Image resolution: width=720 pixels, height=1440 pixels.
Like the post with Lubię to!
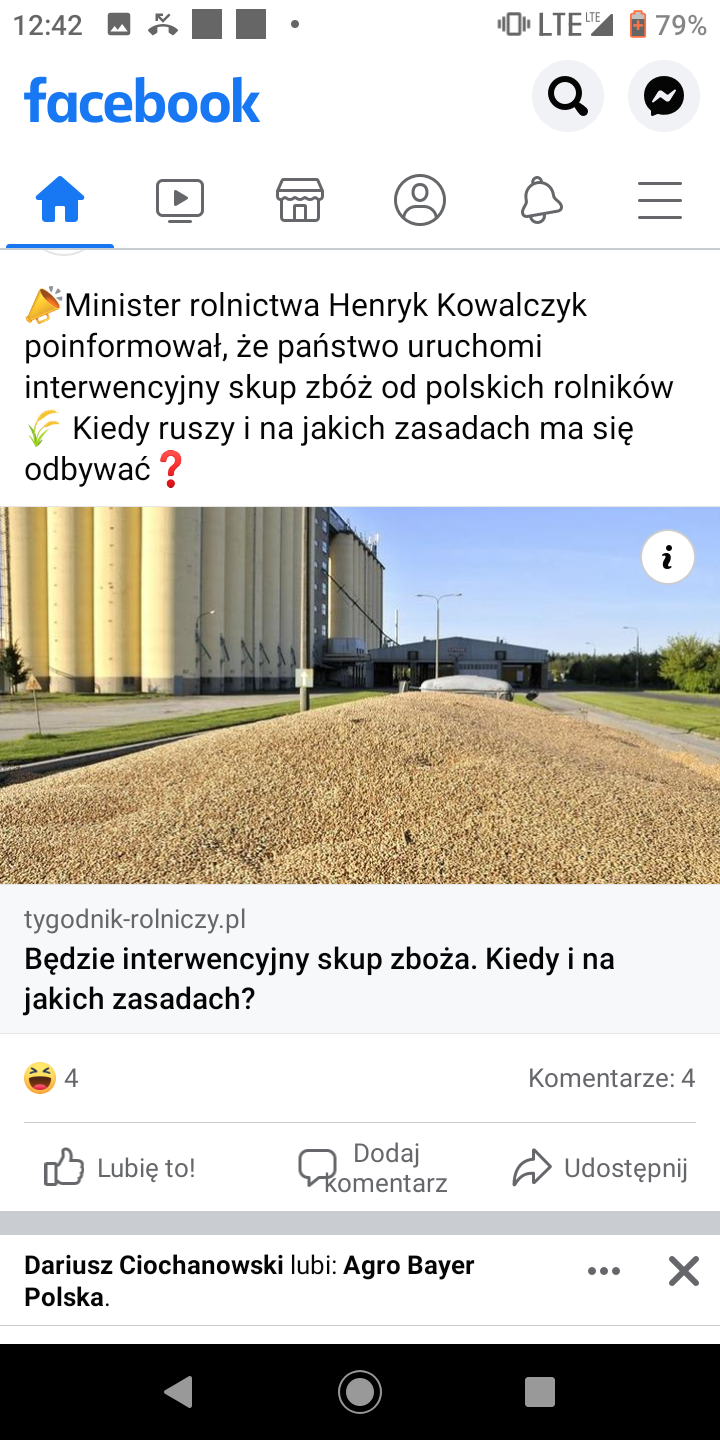[x=120, y=1168]
